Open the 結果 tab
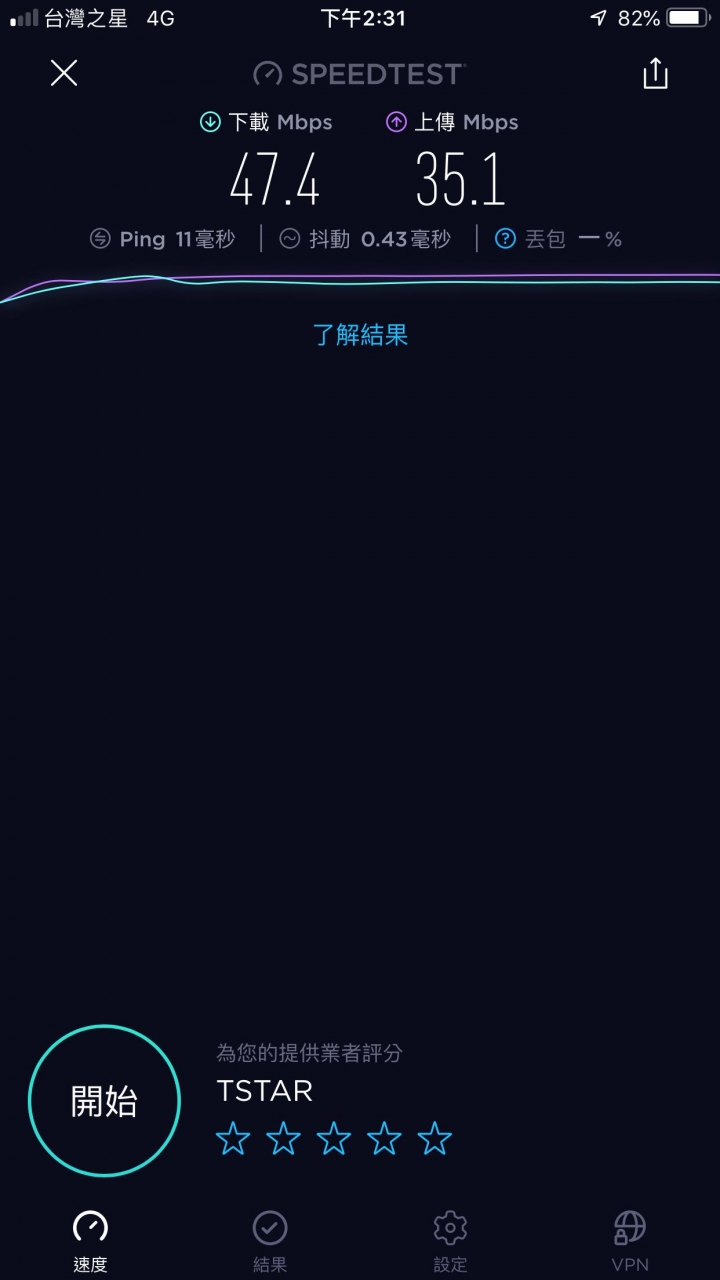Viewport: 720px width, 1280px height. point(270,1240)
